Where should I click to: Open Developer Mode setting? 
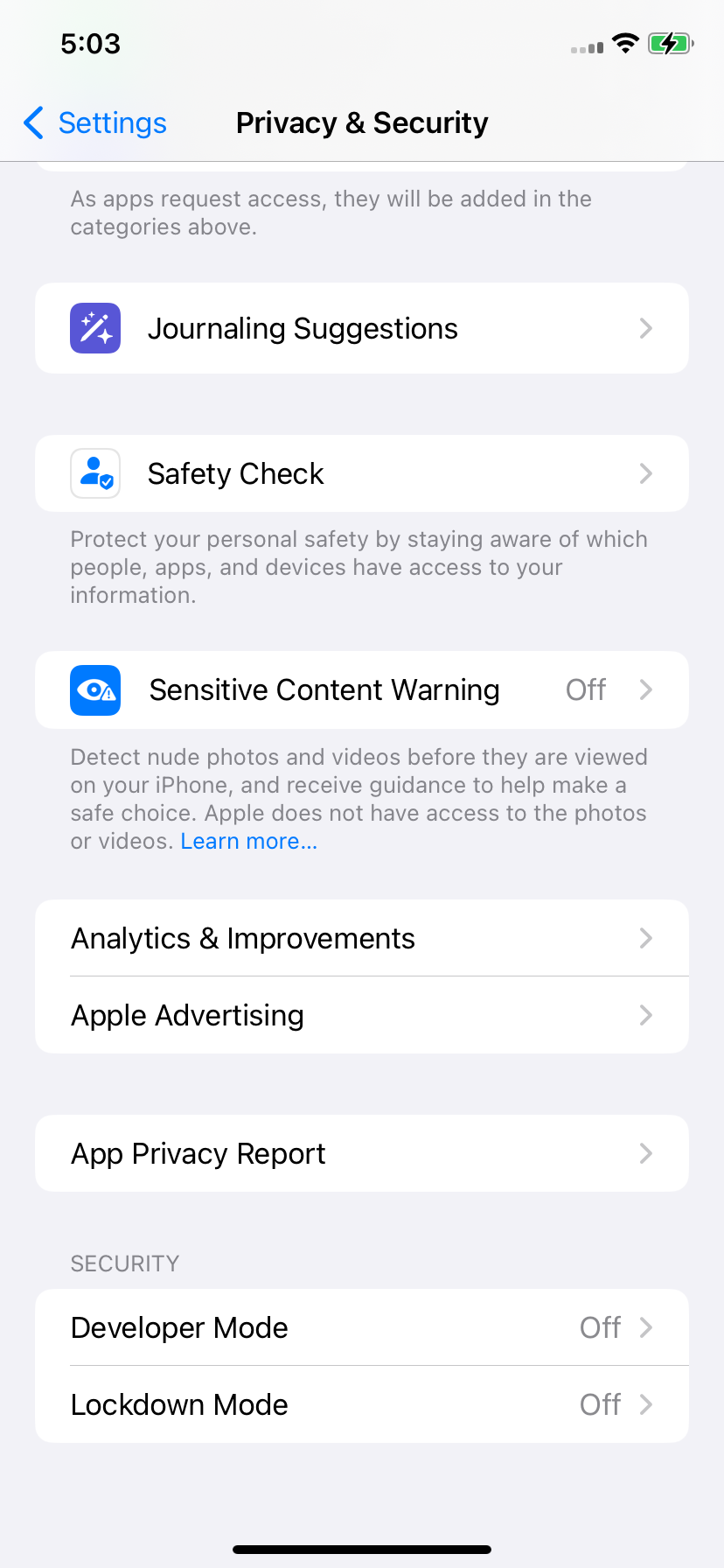coord(361,1327)
